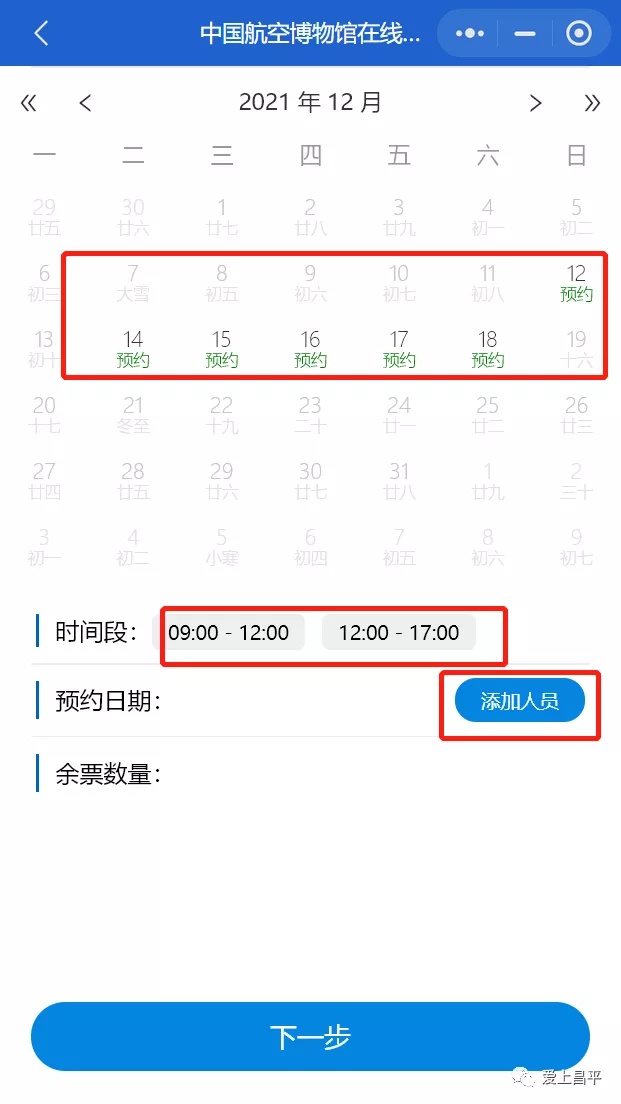The width and height of the screenshot is (621, 1104).
Task: Go back using the top-left arrow
Action: click(41, 33)
